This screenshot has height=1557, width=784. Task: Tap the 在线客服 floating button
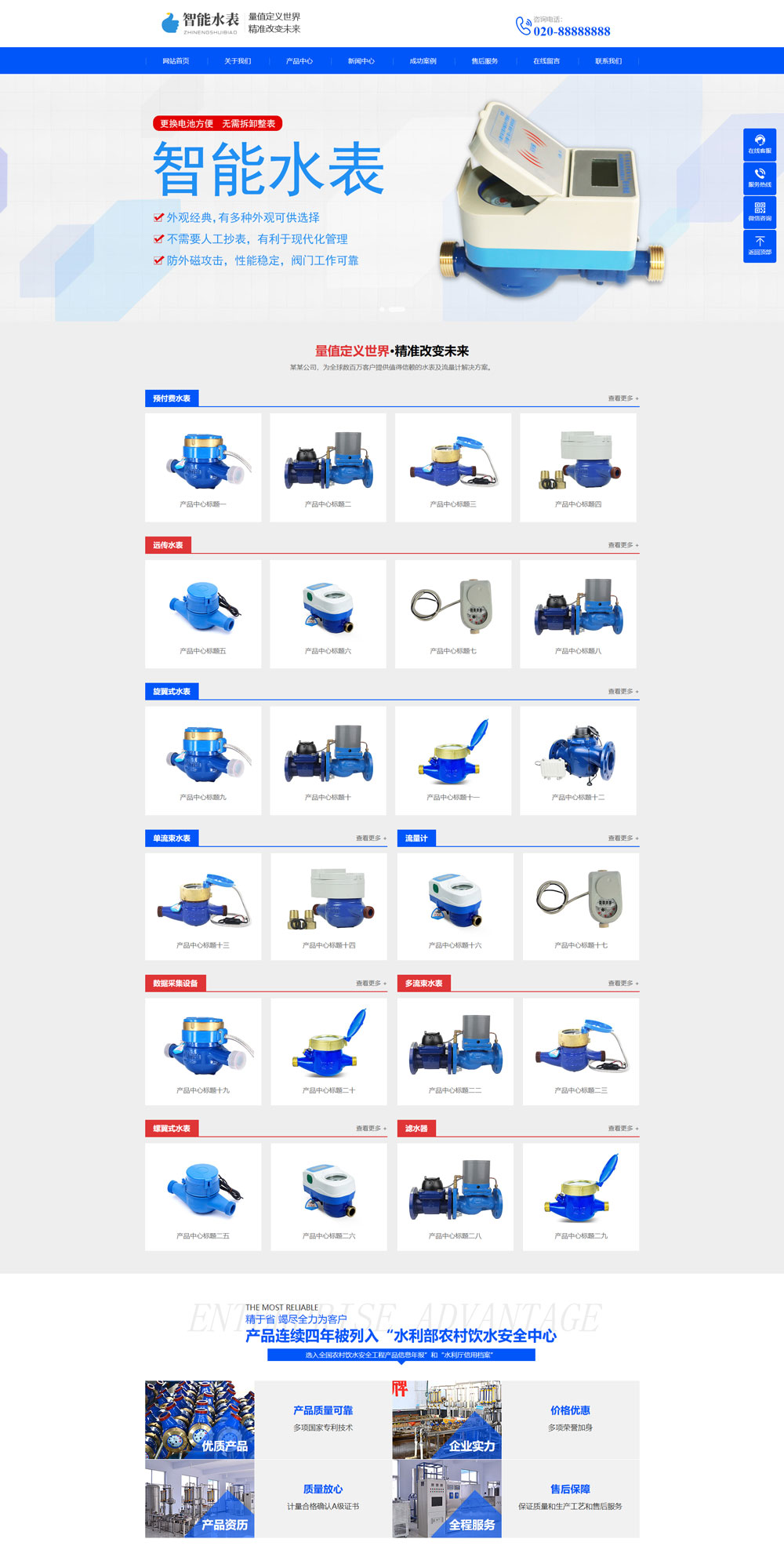pyautogui.click(x=759, y=144)
